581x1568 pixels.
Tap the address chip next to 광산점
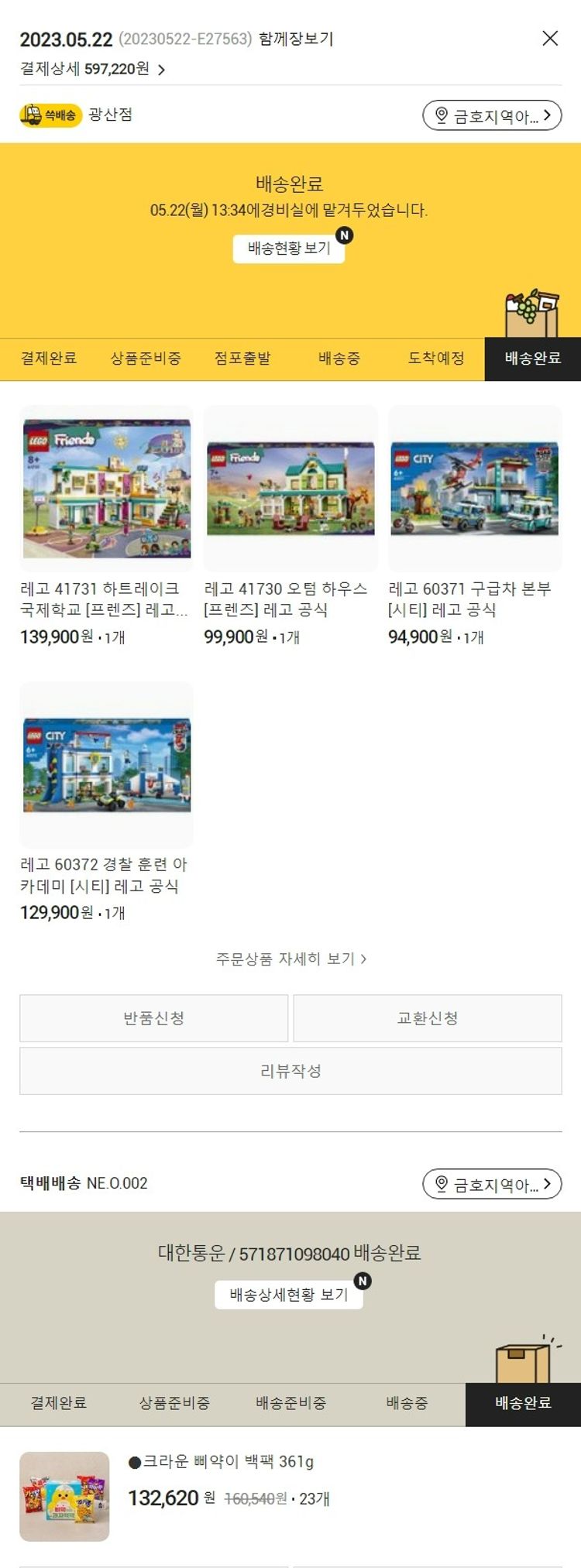[492, 115]
